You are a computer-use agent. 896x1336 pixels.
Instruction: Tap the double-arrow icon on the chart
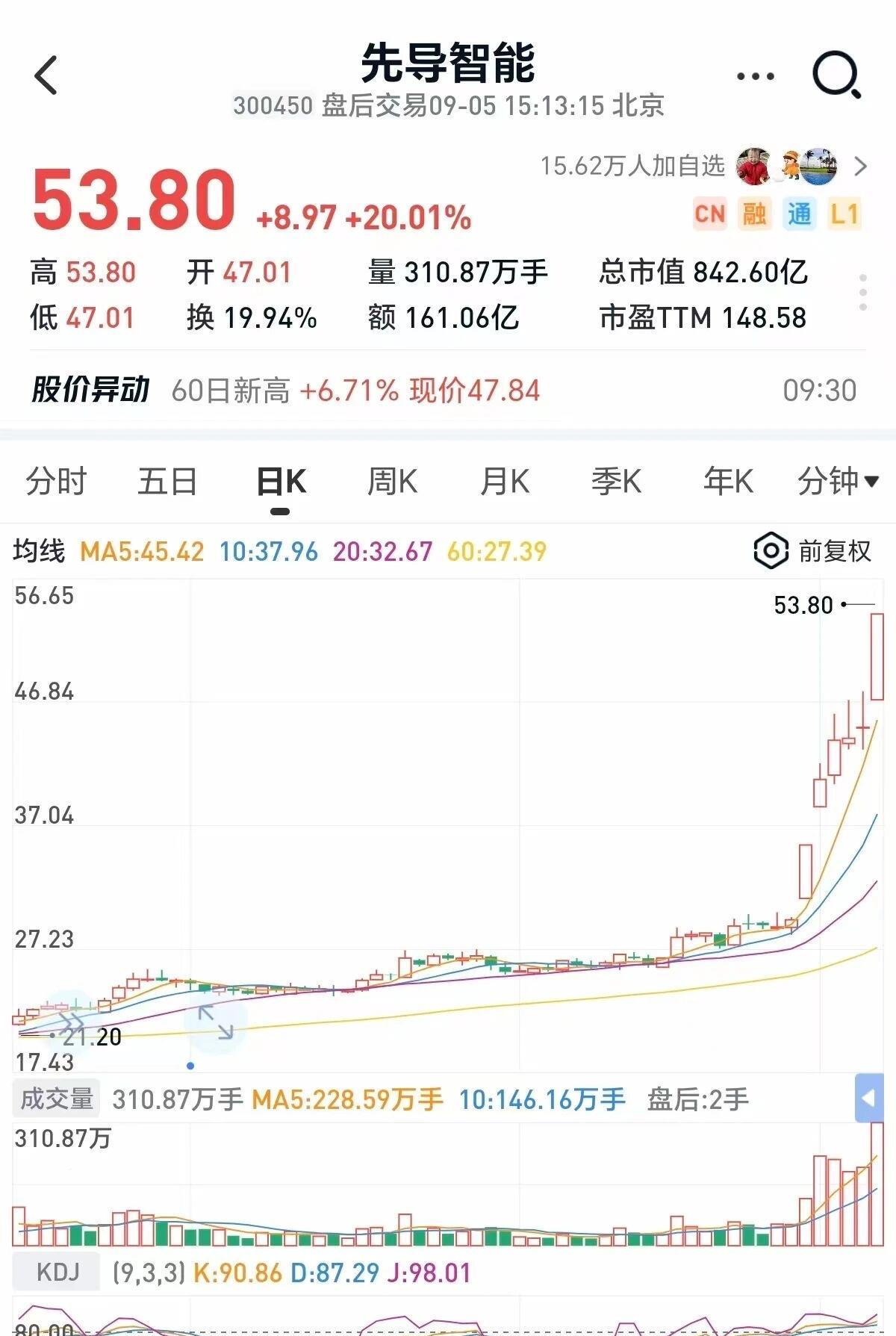(70, 1021)
